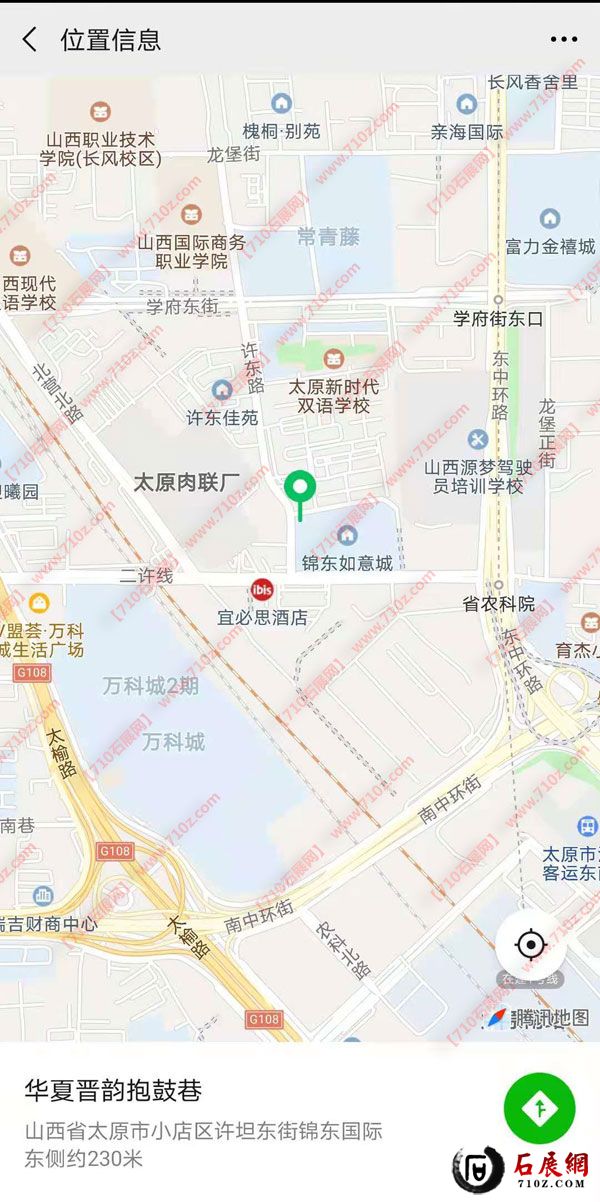600x1202 pixels.
Task: Tap the green location pin marker
Action: 300,489
